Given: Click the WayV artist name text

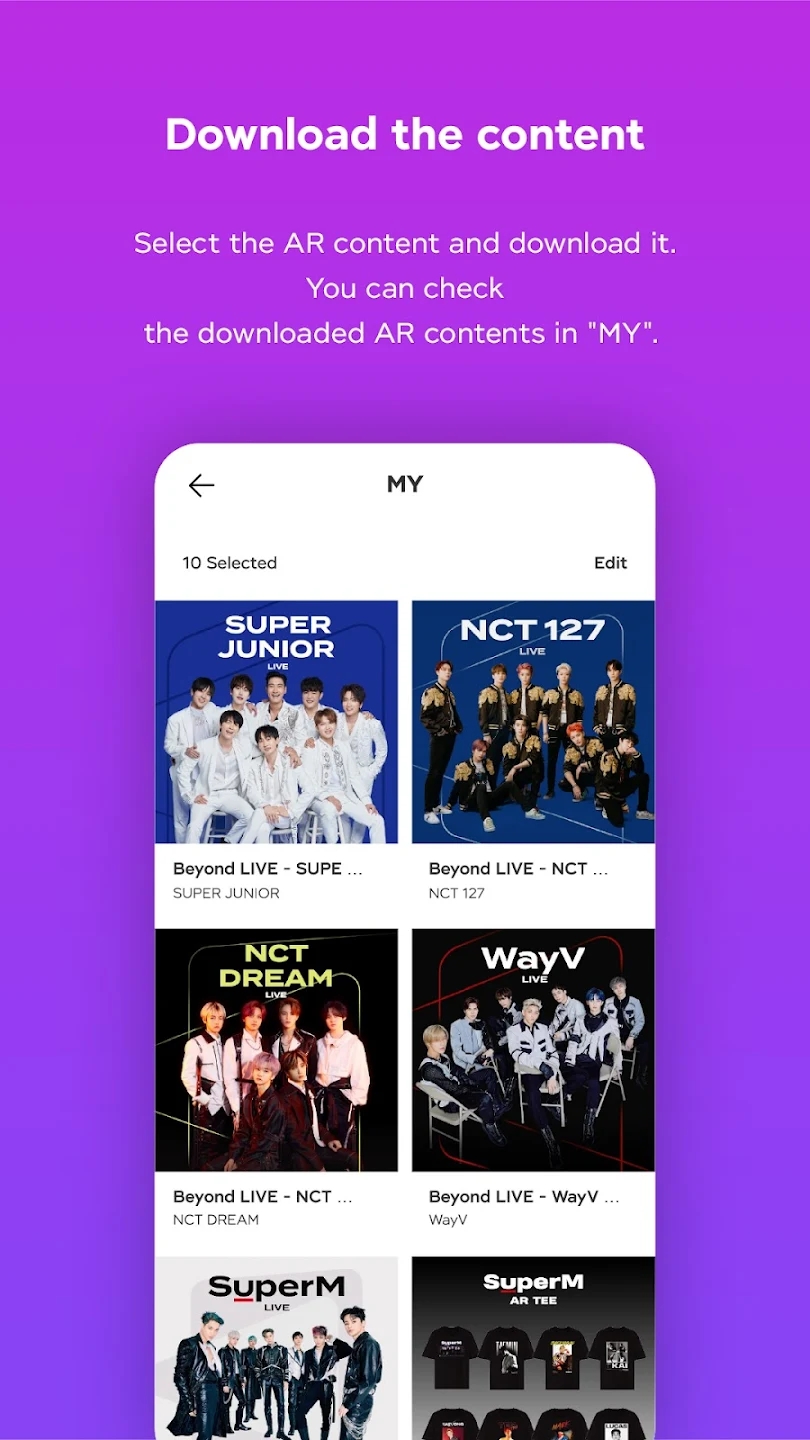Looking at the screenshot, I should [x=448, y=1220].
